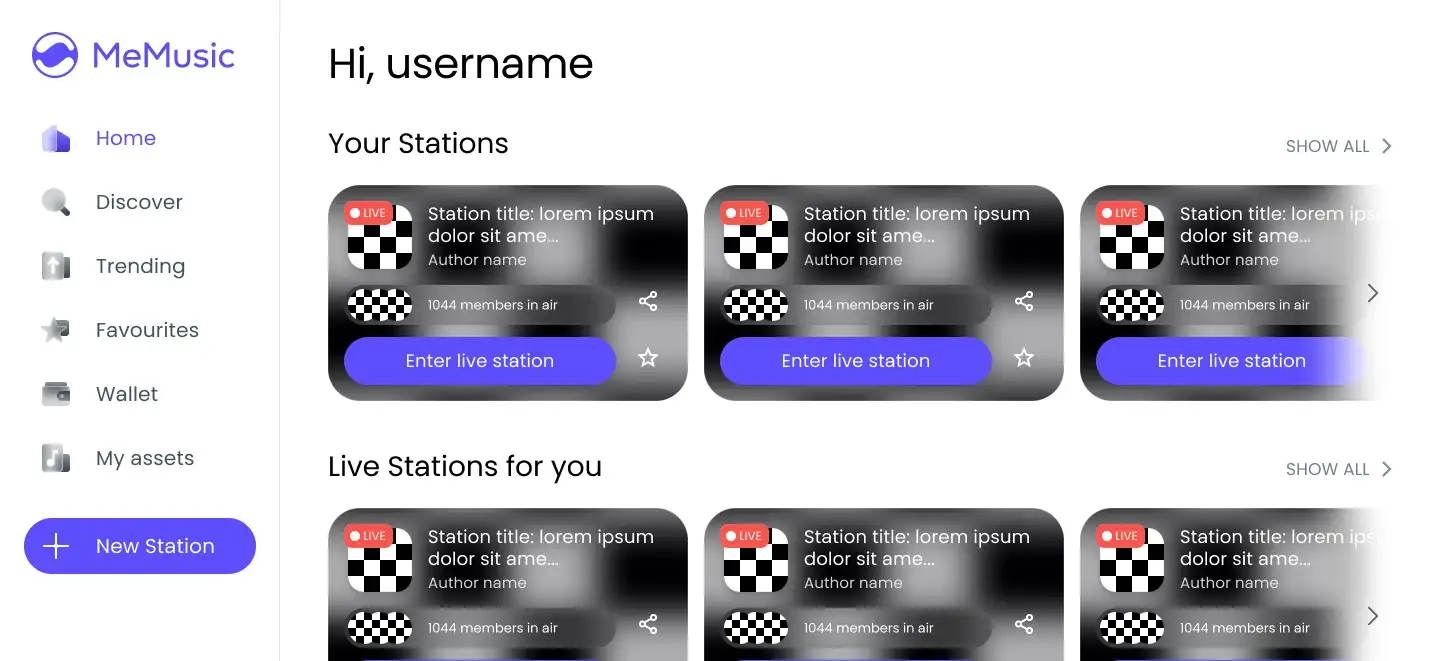The height and width of the screenshot is (661, 1440).
Task: Open Home in the sidebar
Action: 125,139
